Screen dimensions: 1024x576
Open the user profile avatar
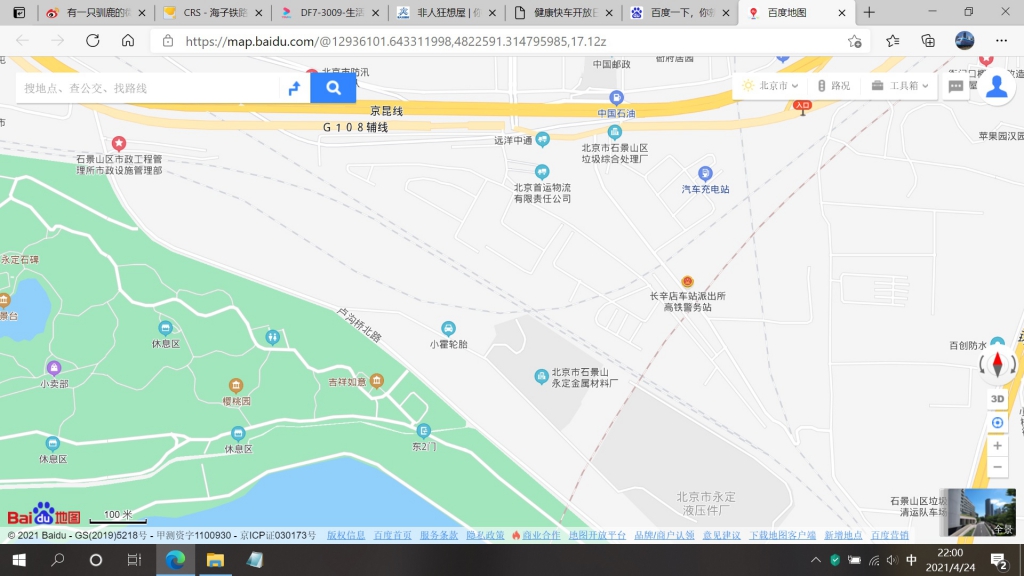(x=996, y=86)
